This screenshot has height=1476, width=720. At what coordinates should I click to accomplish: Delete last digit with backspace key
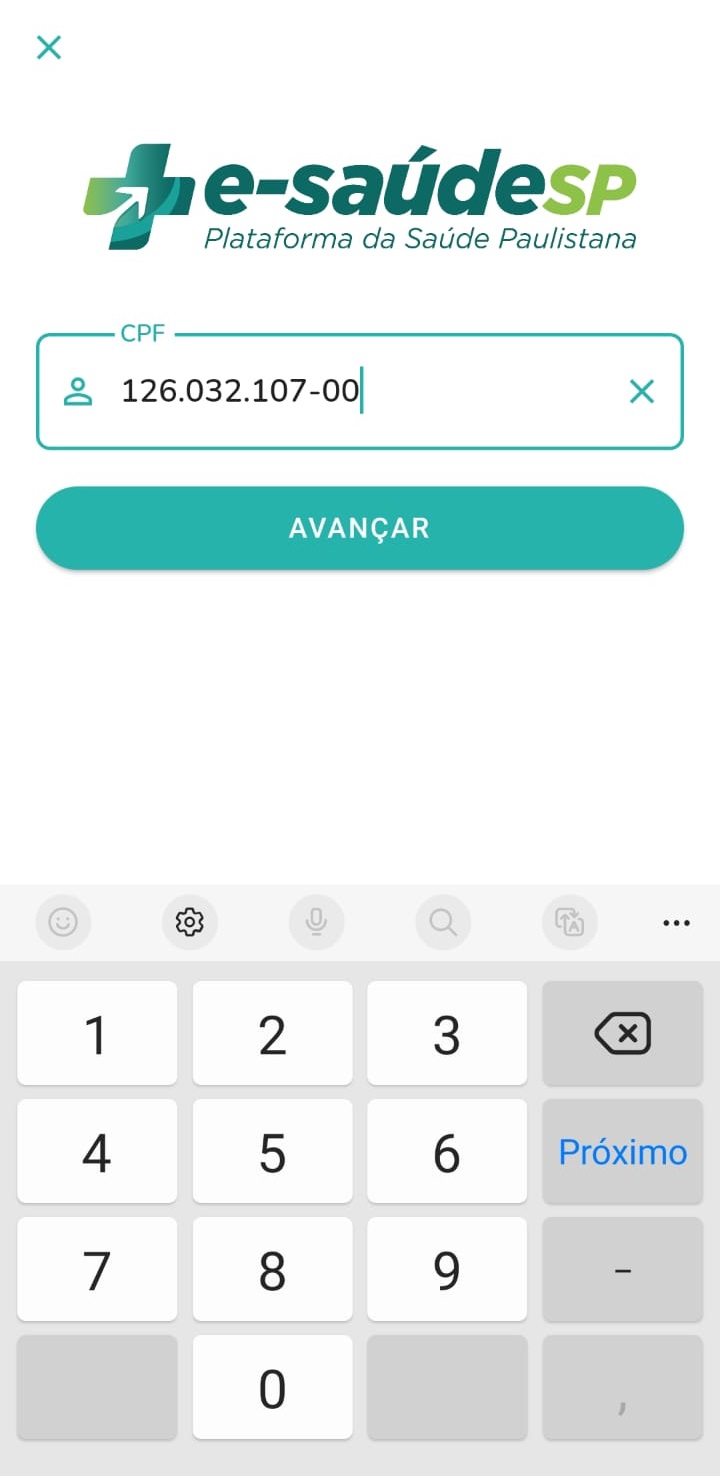pos(622,1033)
